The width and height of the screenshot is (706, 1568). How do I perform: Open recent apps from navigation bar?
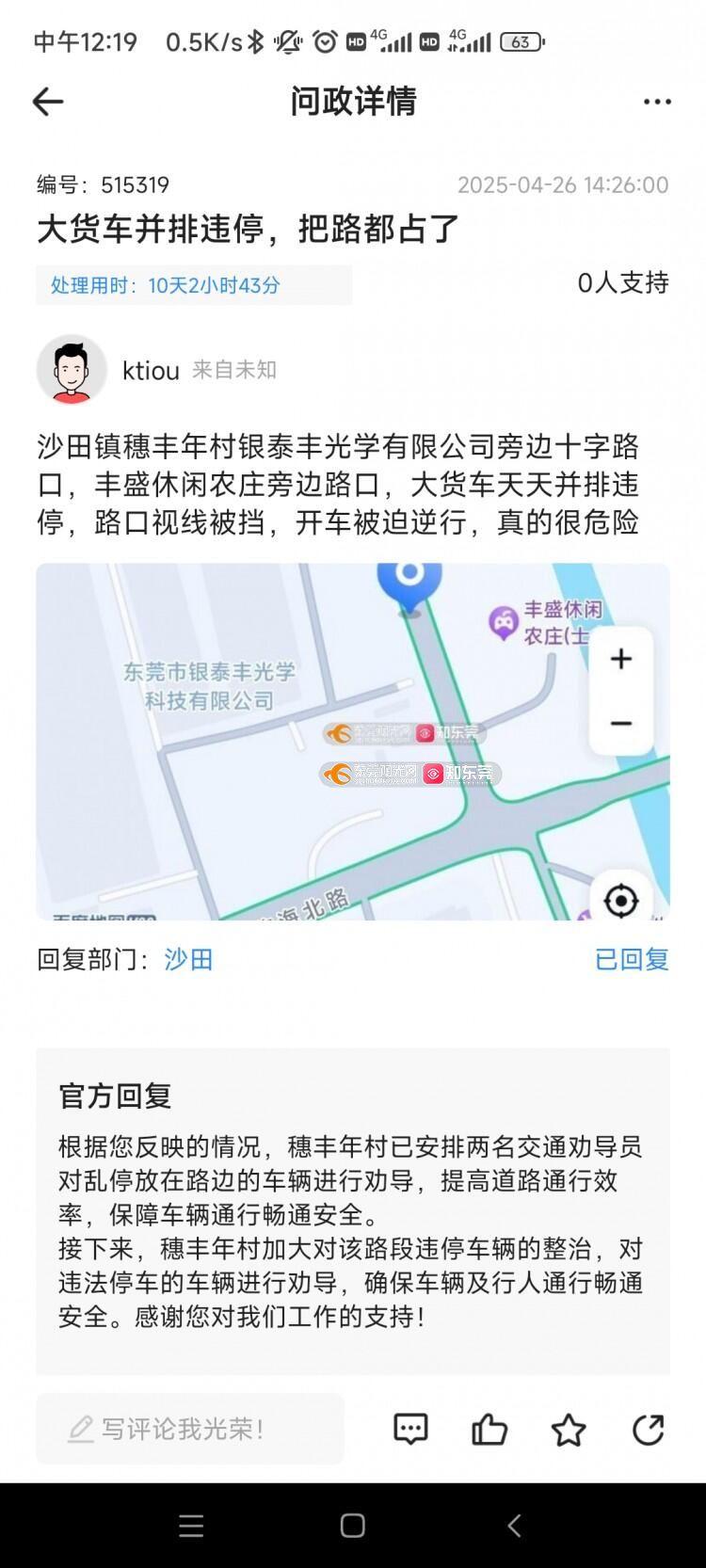191,1526
